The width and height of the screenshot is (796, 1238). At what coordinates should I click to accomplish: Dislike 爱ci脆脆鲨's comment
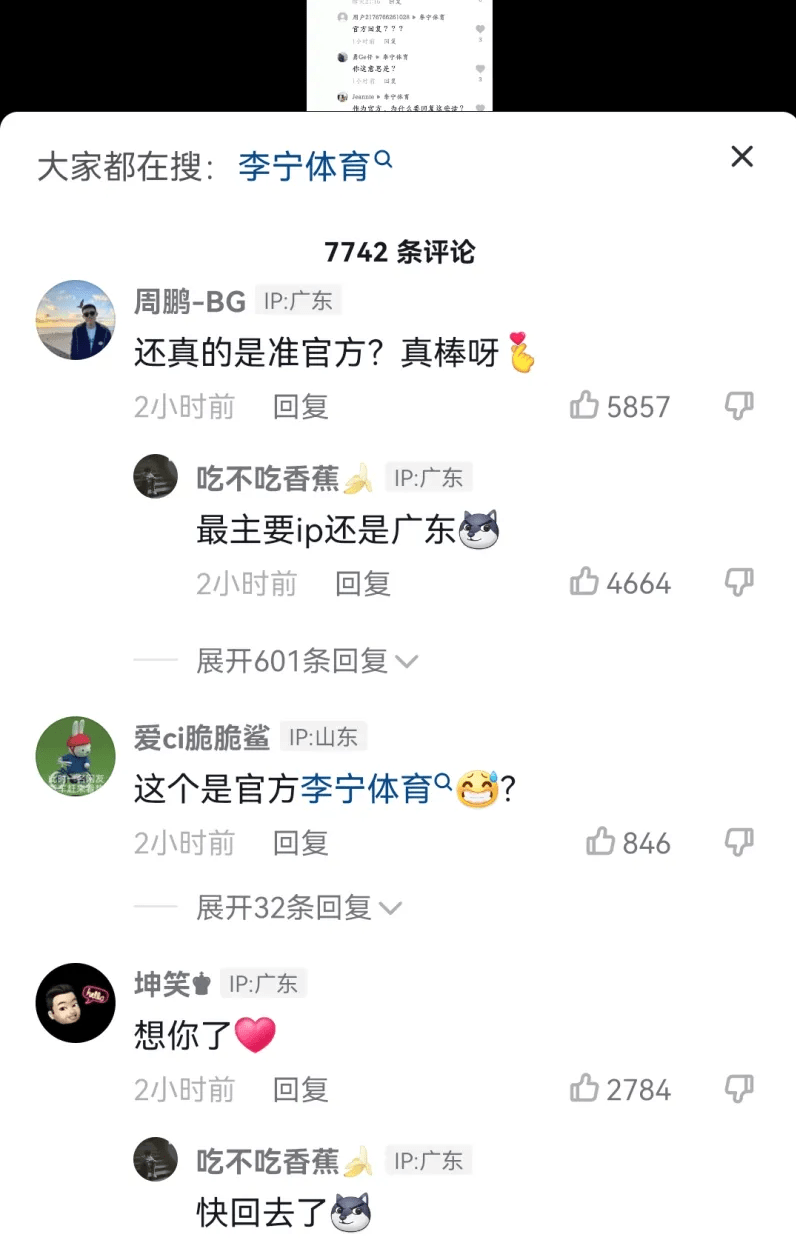click(x=739, y=843)
